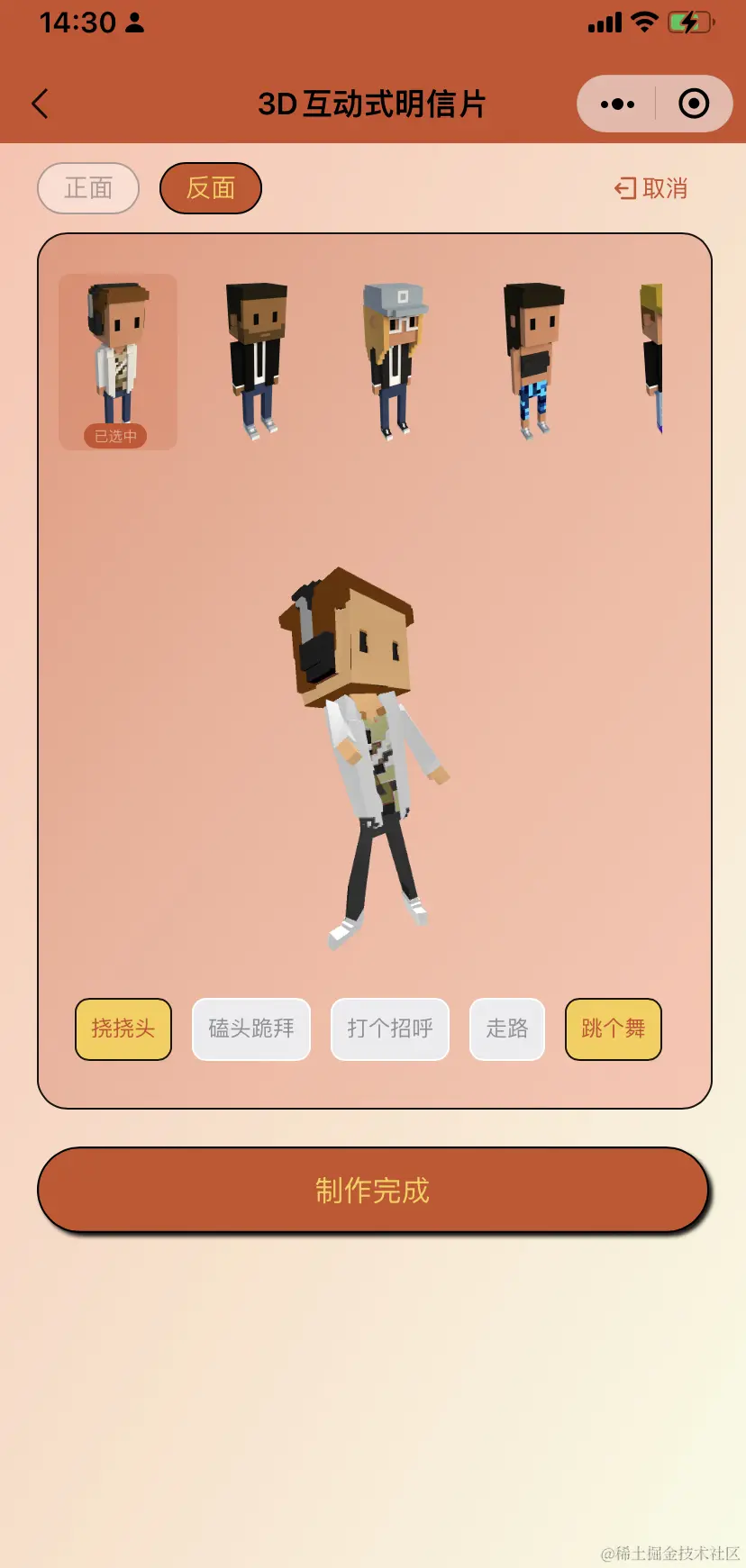Viewport: 746px width, 1568px height.
Task: Select the character with blue patterned pants
Action: click(533, 360)
